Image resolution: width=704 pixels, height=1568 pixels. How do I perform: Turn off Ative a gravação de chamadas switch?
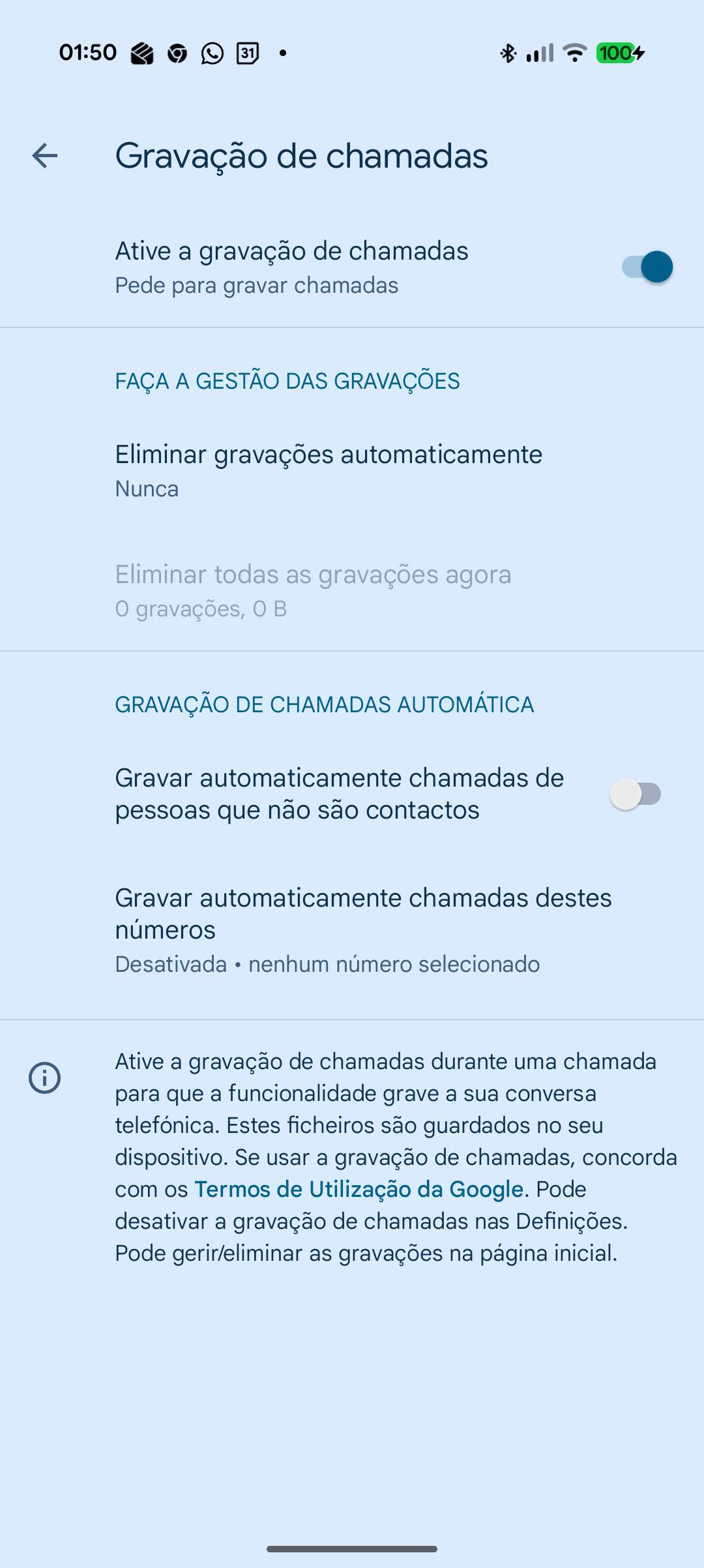pyautogui.click(x=647, y=267)
